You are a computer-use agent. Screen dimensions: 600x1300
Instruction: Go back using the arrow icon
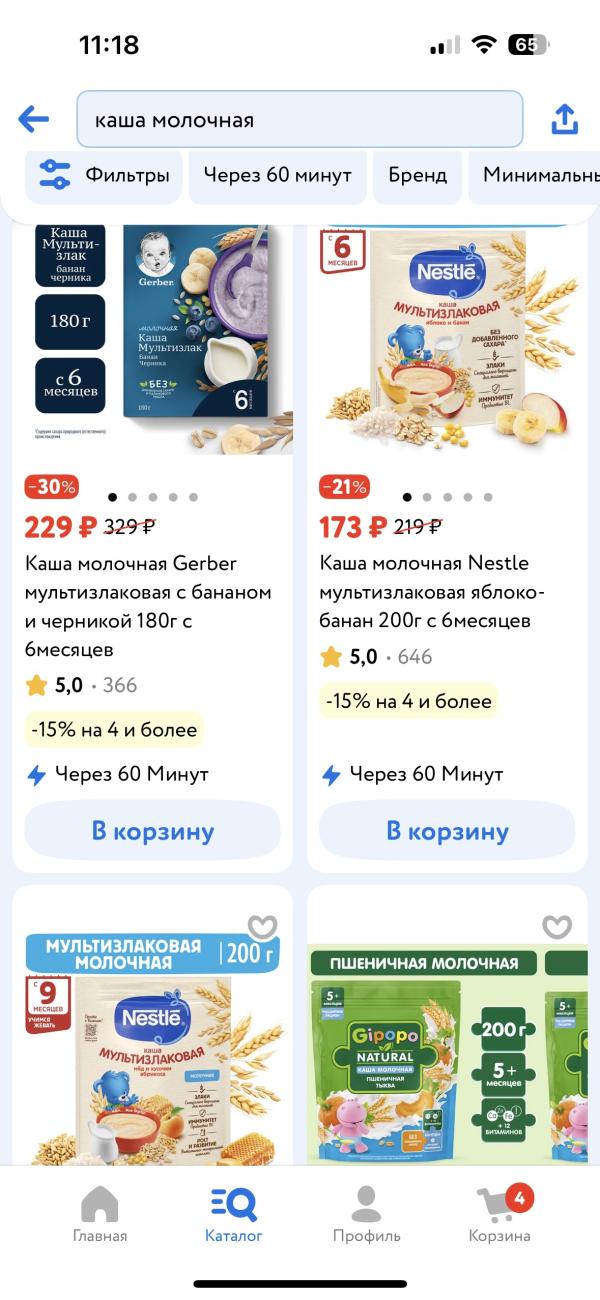33,120
